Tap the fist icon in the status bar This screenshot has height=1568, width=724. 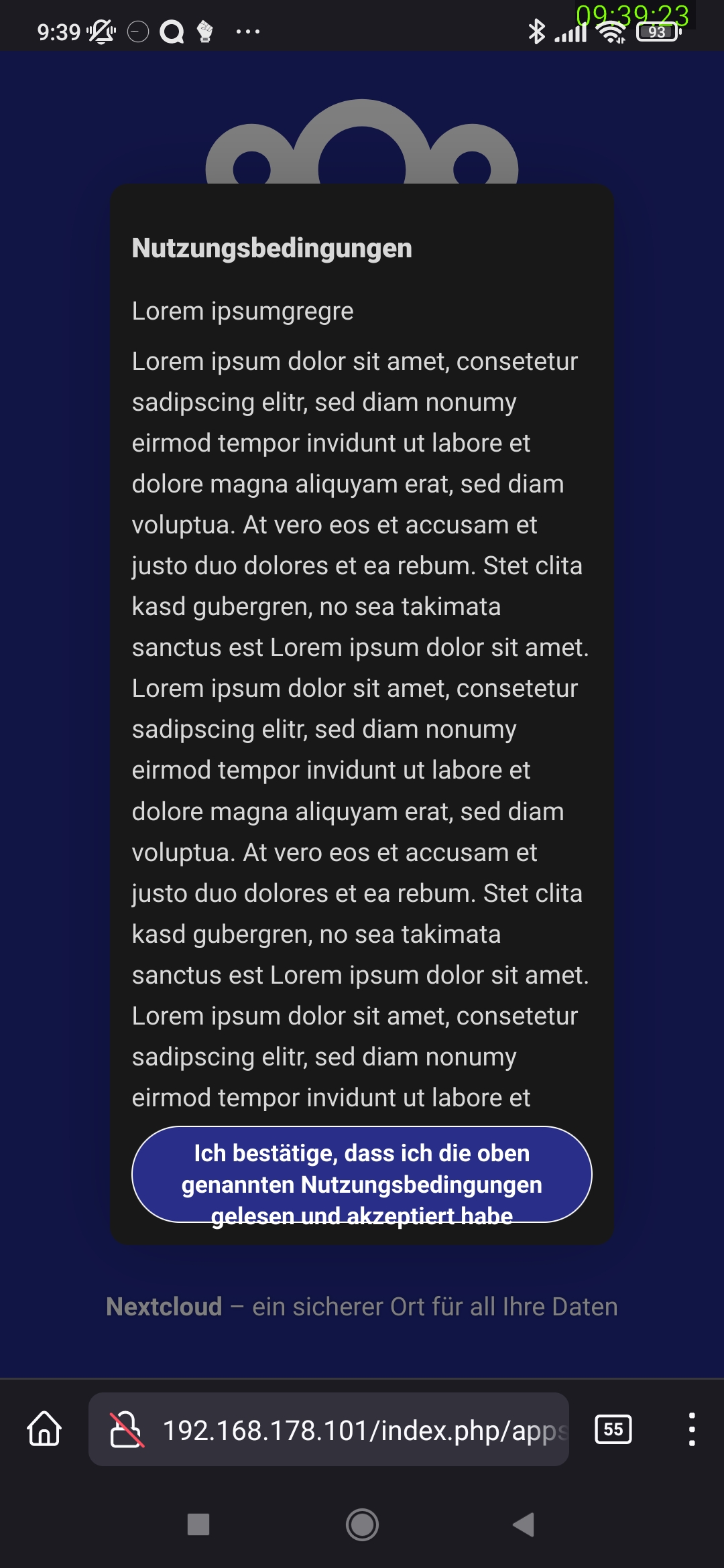click(x=204, y=30)
